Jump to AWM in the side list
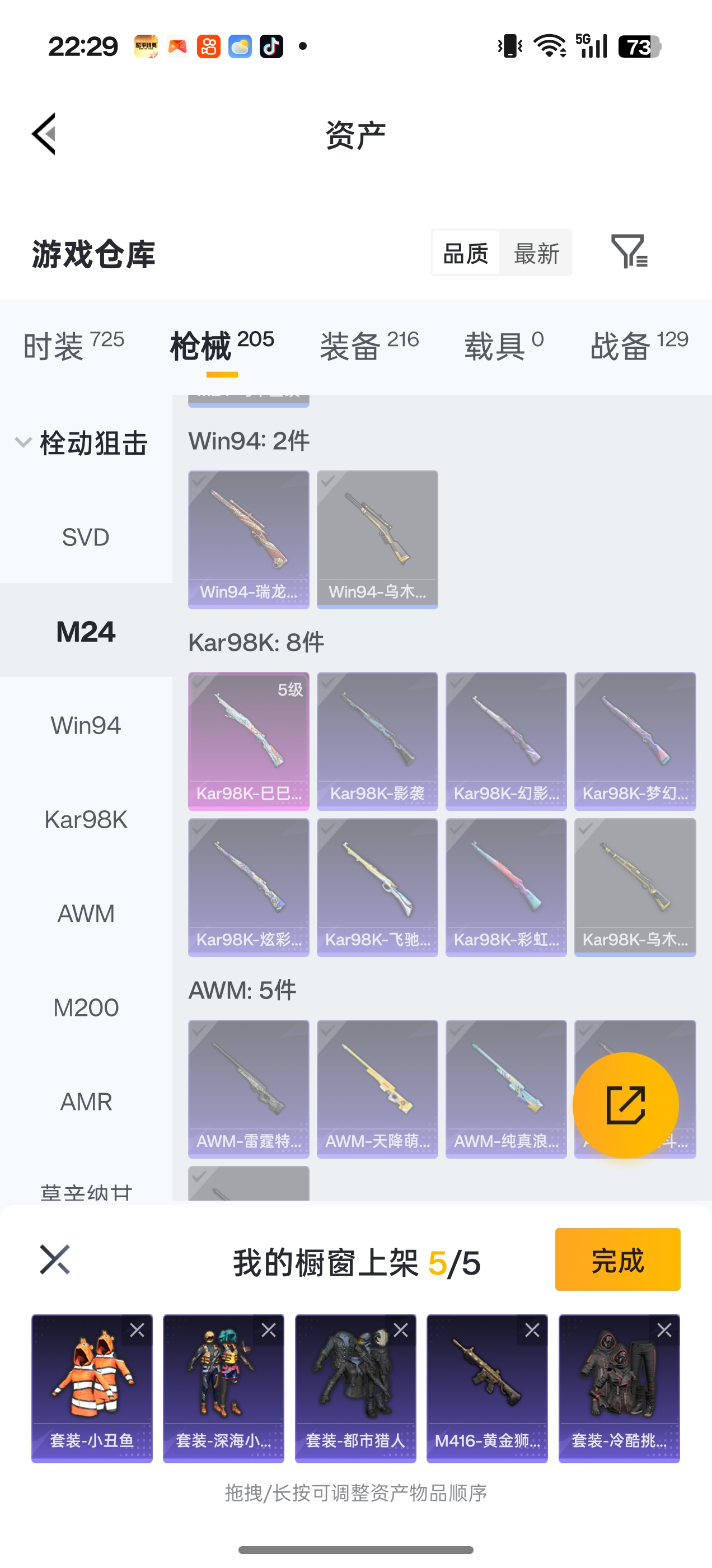The height and width of the screenshot is (1568, 712). (86, 914)
